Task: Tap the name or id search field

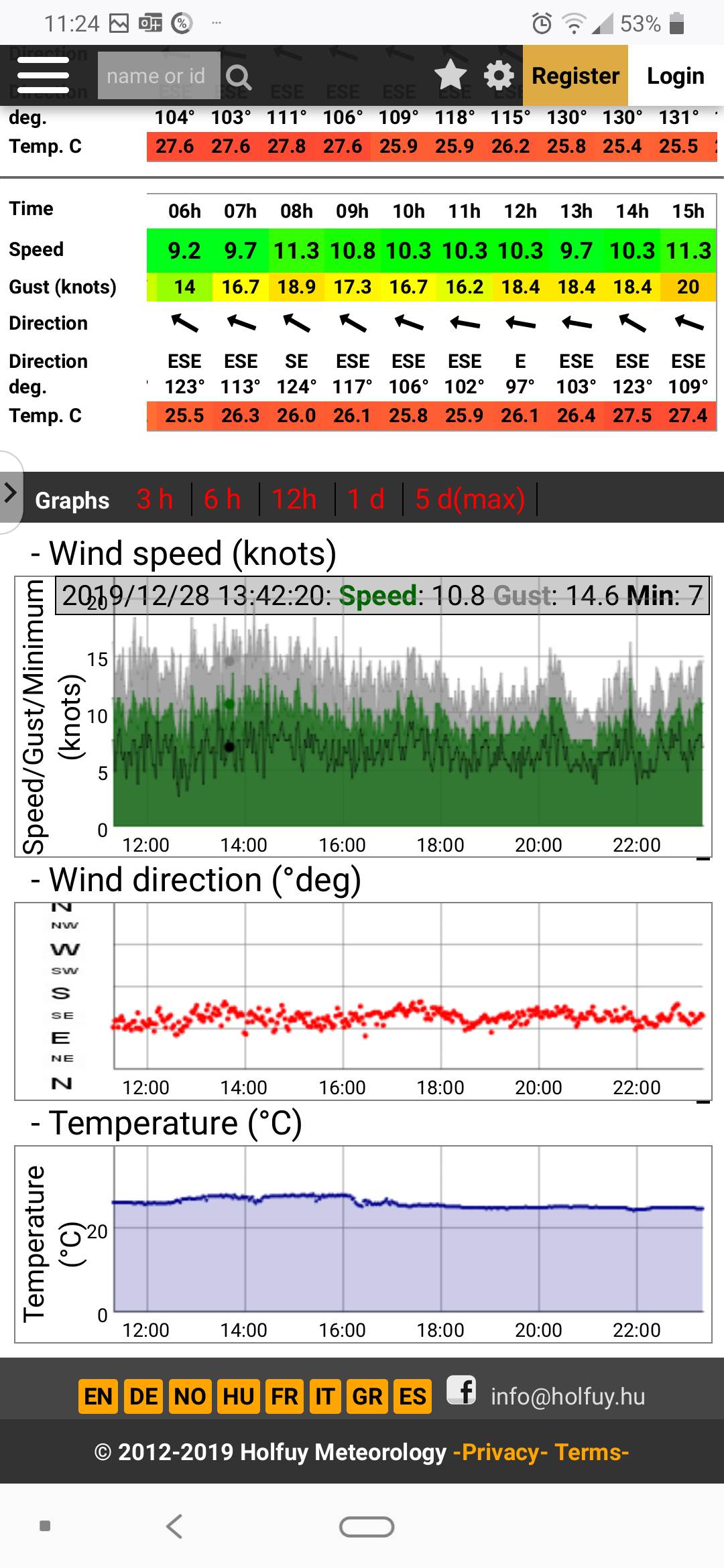Action: tap(158, 76)
